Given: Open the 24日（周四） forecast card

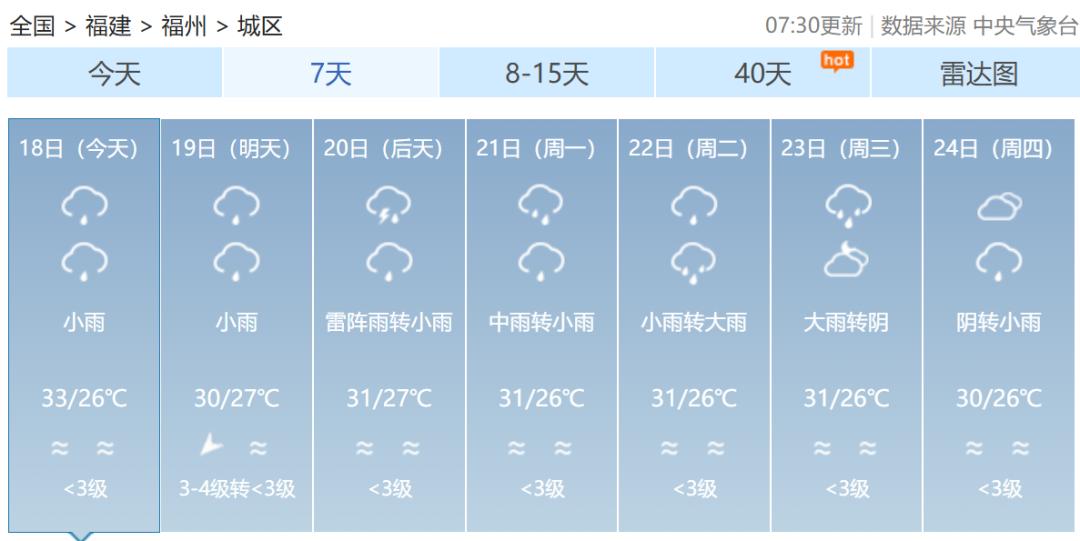Looking at the screenshot, I should 998,325.
